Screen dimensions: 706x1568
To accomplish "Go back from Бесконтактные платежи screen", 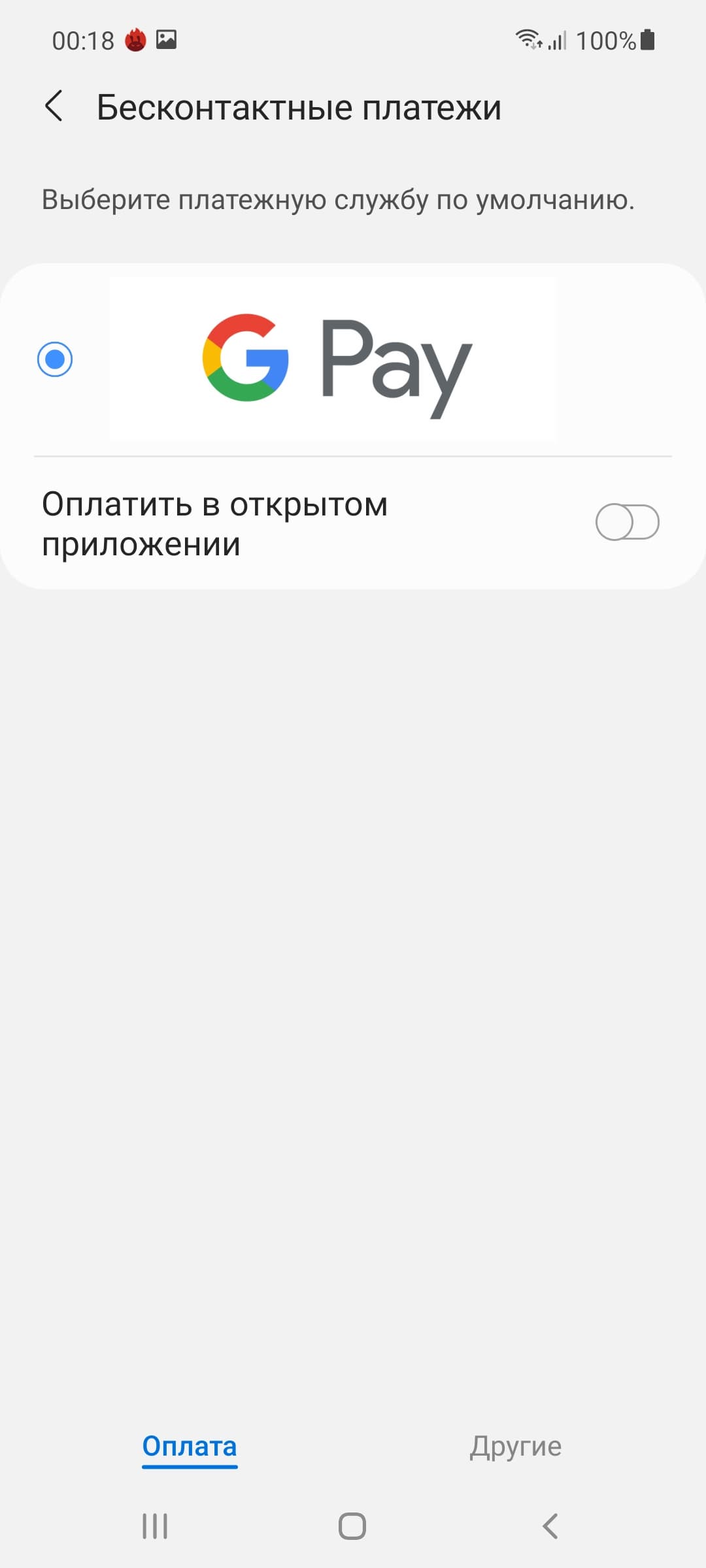I will coord(54,106).
